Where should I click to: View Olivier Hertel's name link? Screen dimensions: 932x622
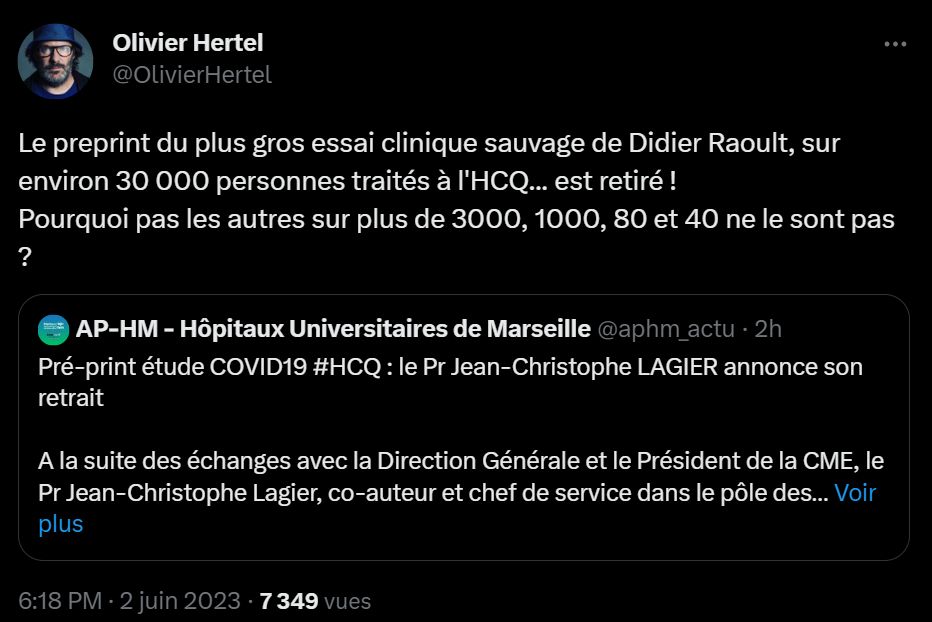187,43
